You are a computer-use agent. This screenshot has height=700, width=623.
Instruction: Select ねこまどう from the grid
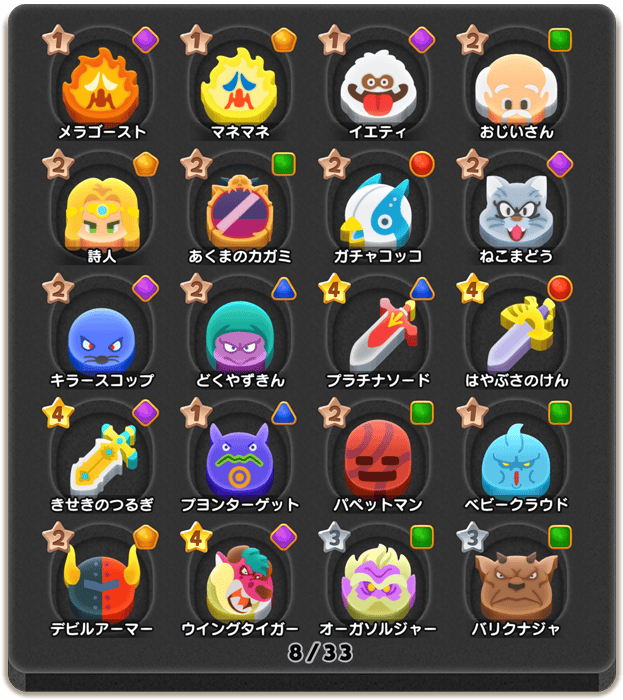516,212
